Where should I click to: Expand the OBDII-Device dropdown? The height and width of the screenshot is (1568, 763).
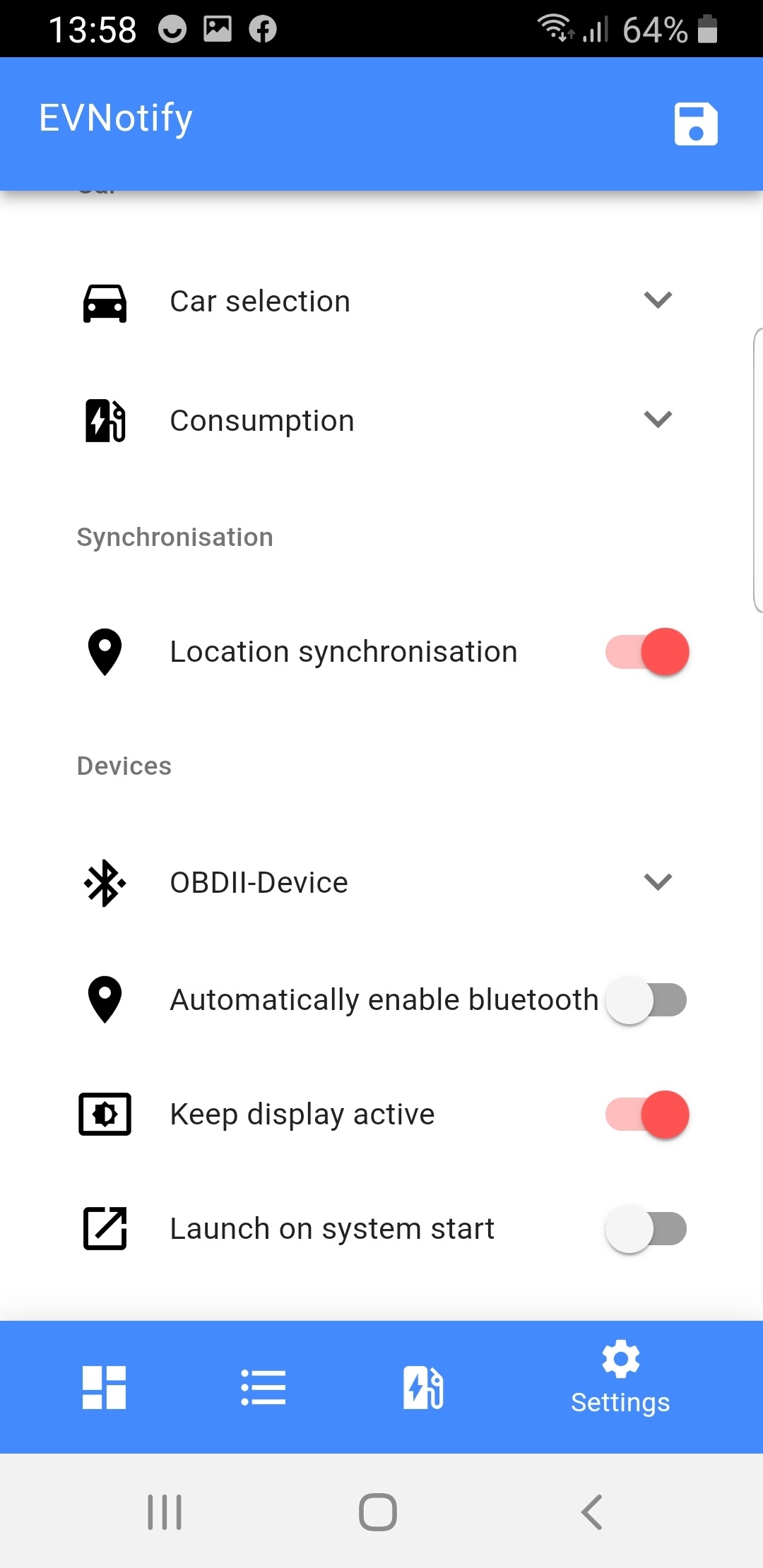[x=657, y=882]
